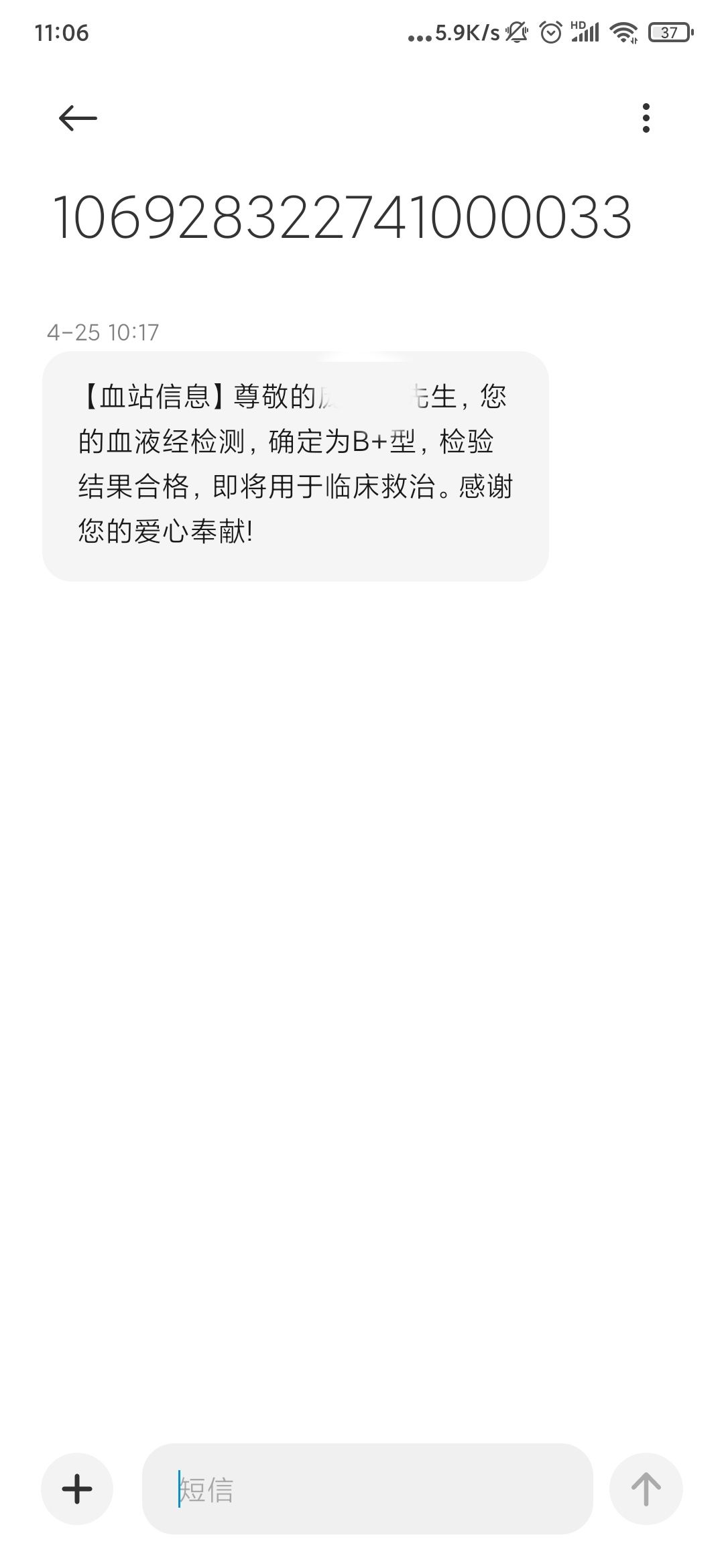Image resolution: width=724 pixels, height=1568 pixels.
Task: Tap the plus attachment button
Action: click(x=77, y=1488)
